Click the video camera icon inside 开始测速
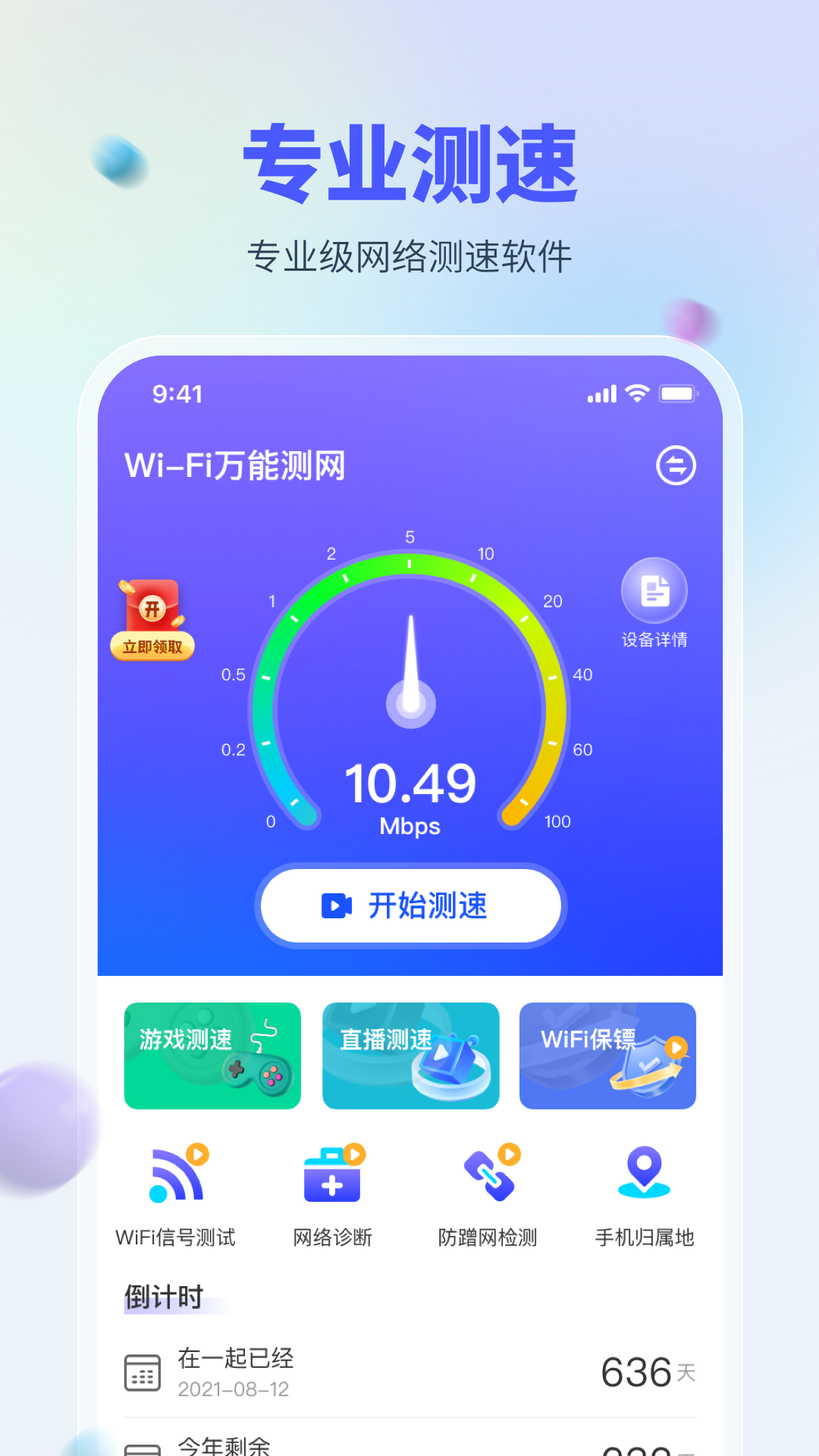This screenshot has width=819, height=1456. (337, 905)
